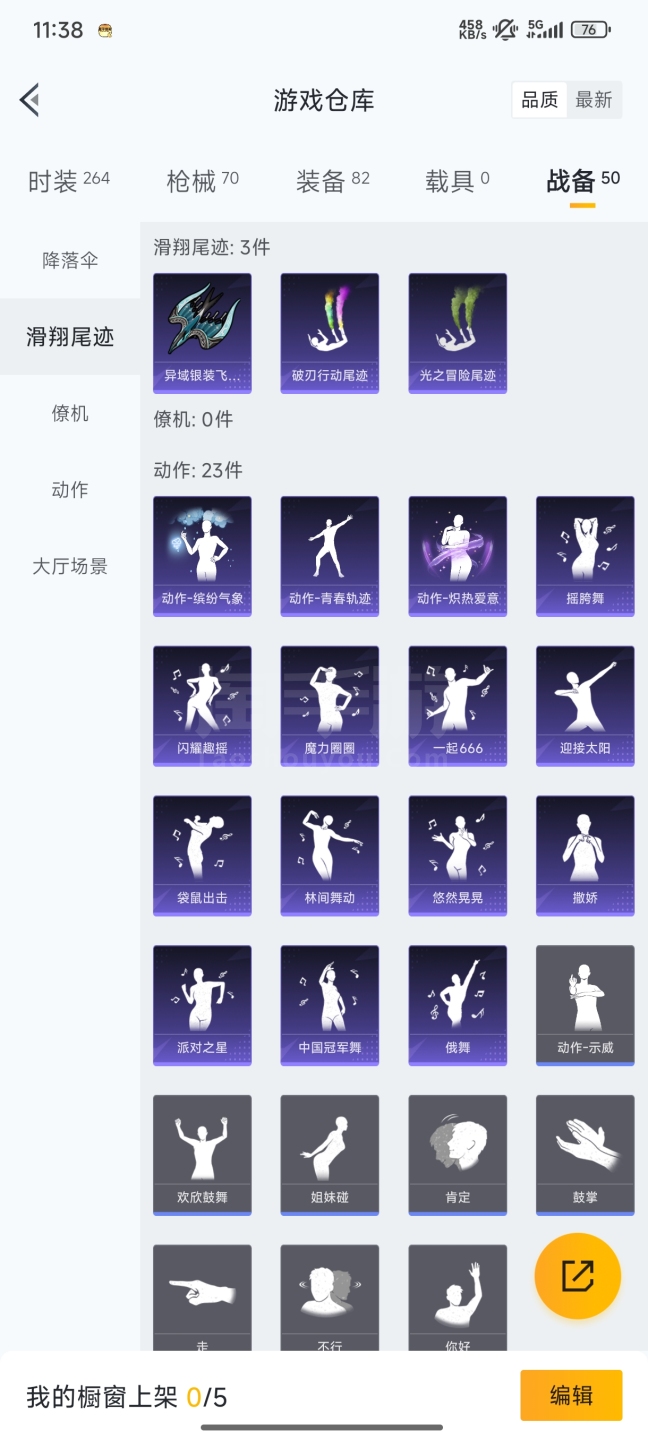Select 大厅场景 in the side menu

(x=70, y=566)
